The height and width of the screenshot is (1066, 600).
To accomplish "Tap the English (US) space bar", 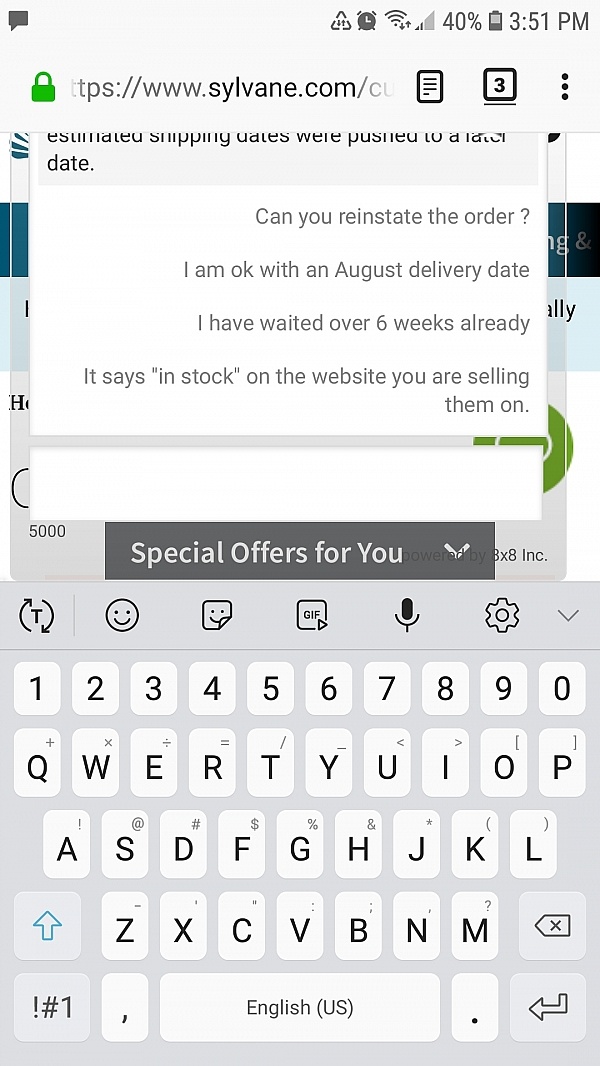I will coord(300,1007).
